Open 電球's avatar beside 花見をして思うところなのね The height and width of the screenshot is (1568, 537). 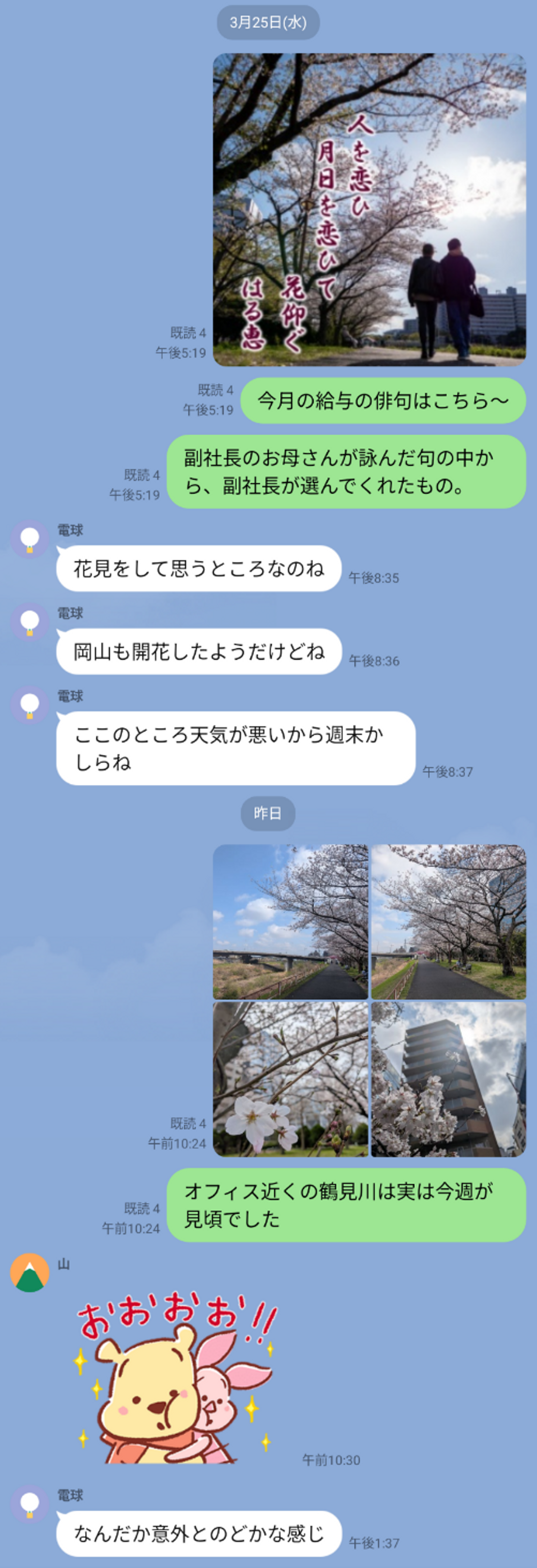[30, 539]
